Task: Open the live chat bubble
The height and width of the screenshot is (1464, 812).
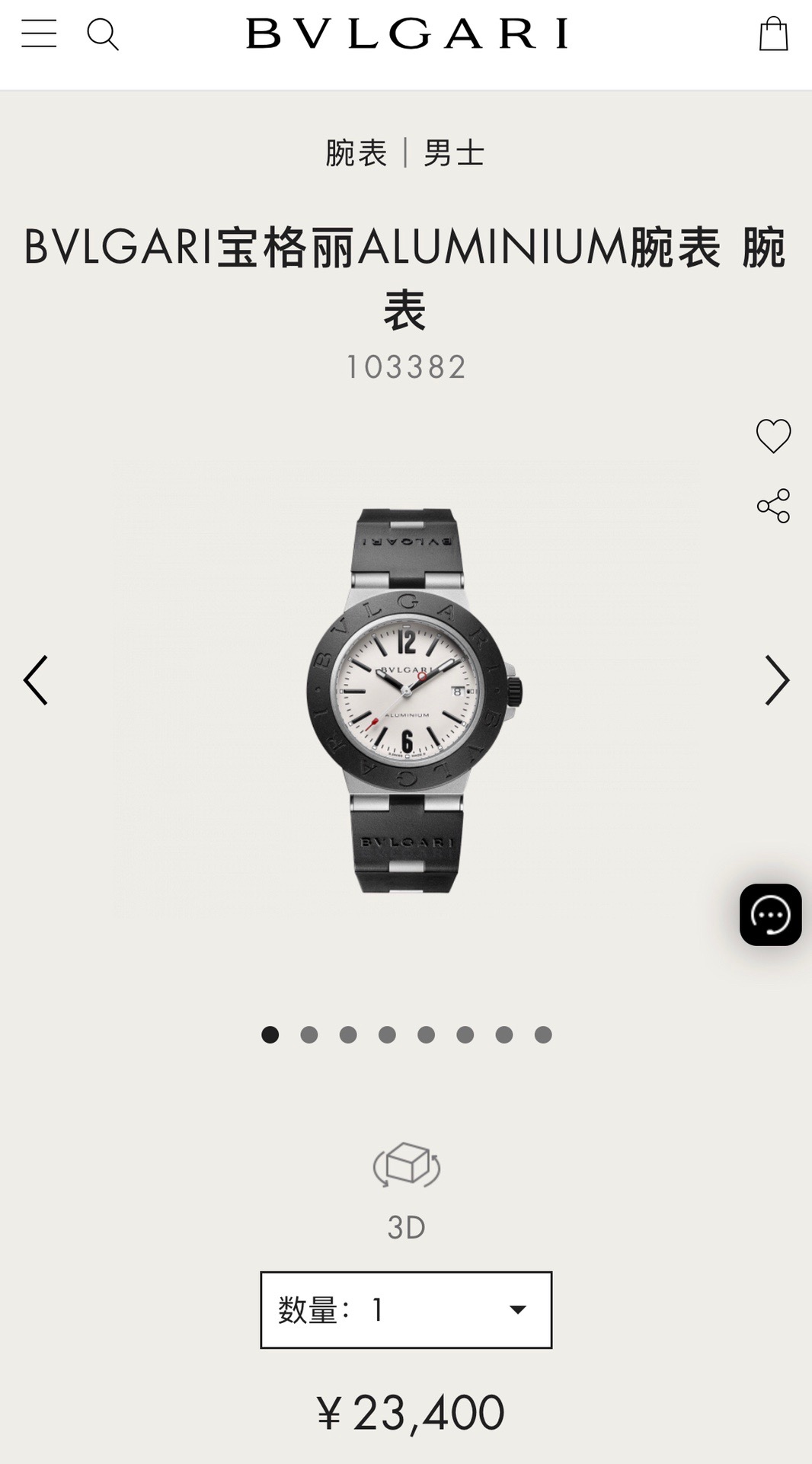Action: tap(770, 915)
